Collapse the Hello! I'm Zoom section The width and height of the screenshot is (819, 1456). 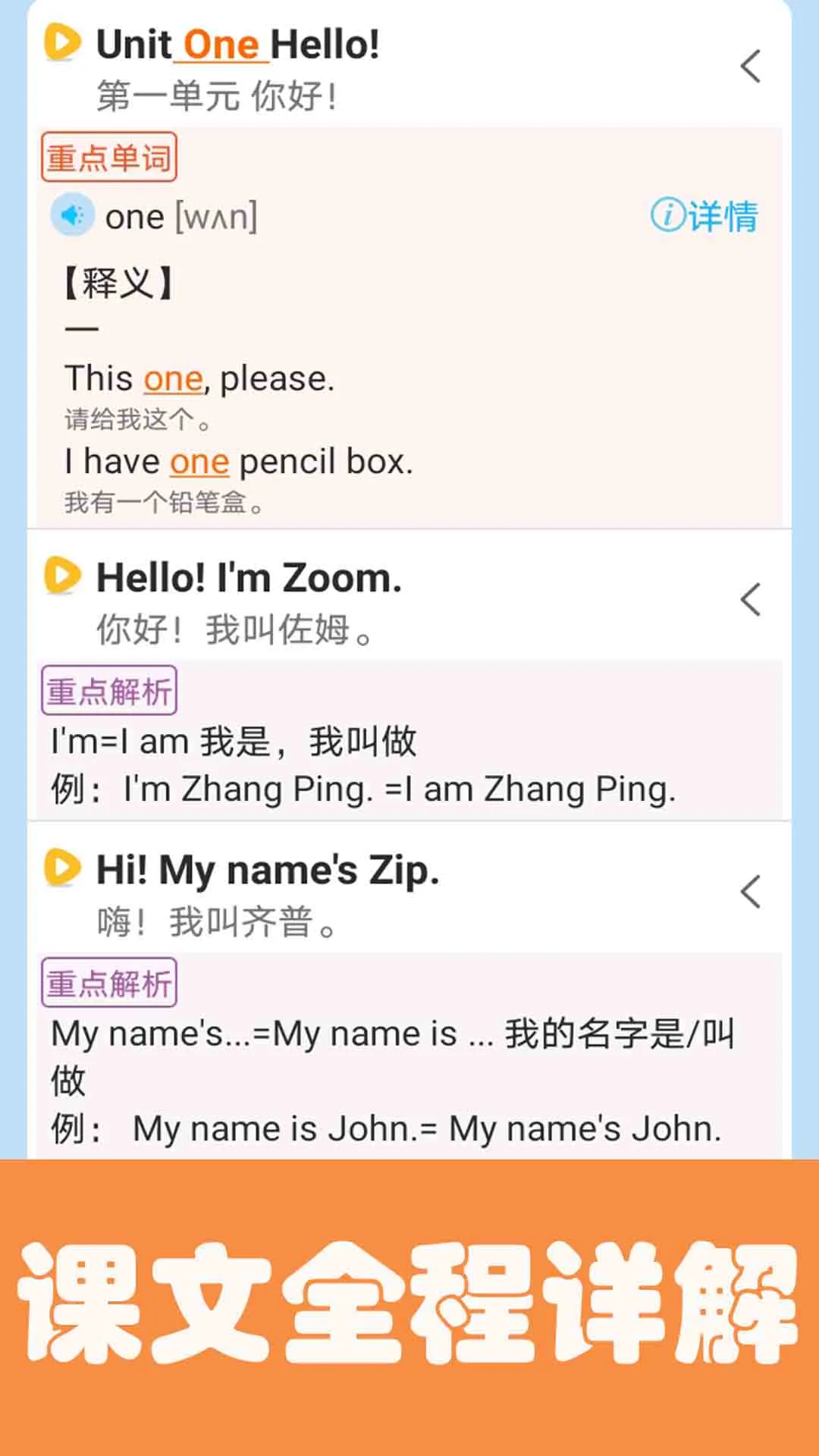click(749, 599)
